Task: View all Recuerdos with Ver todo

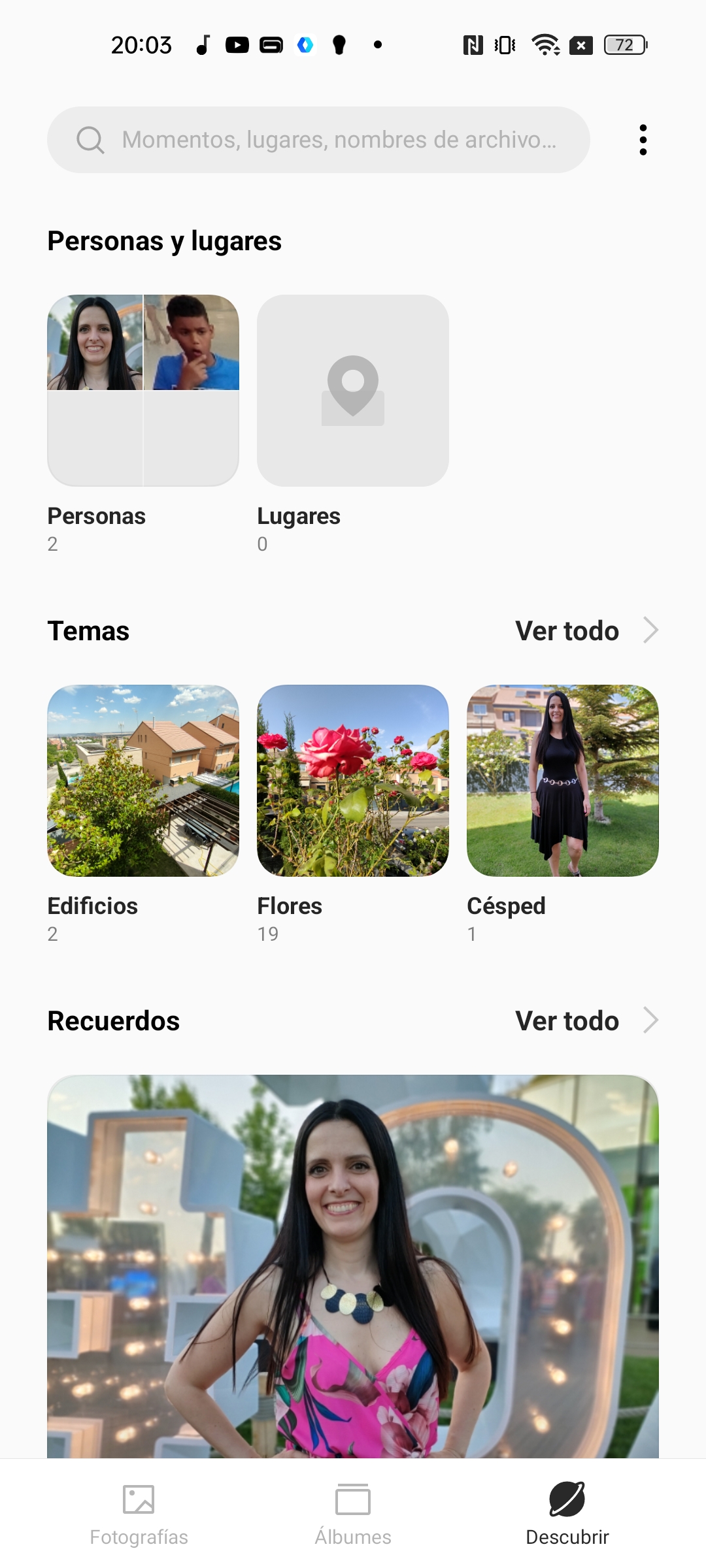Action: [586, 1021]
